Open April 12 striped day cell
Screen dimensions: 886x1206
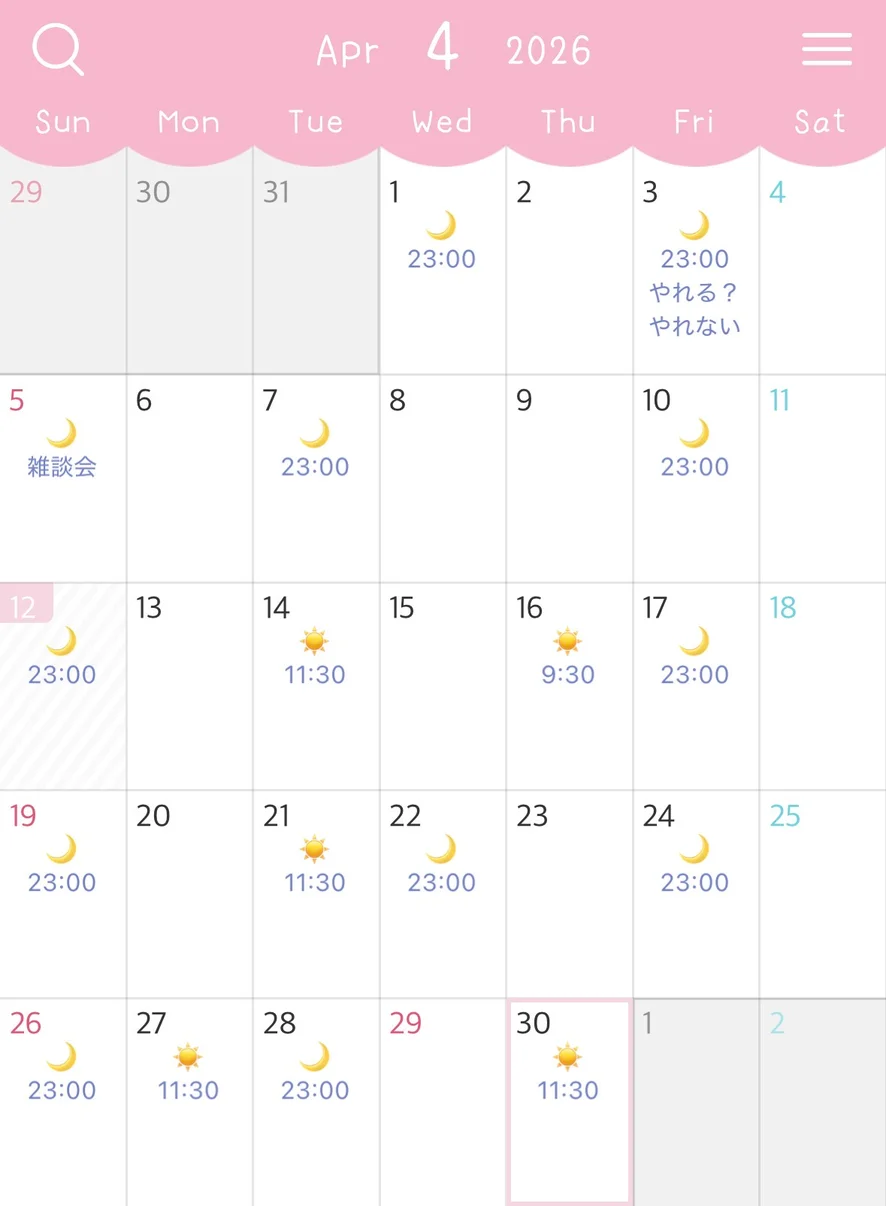point(62,686)
